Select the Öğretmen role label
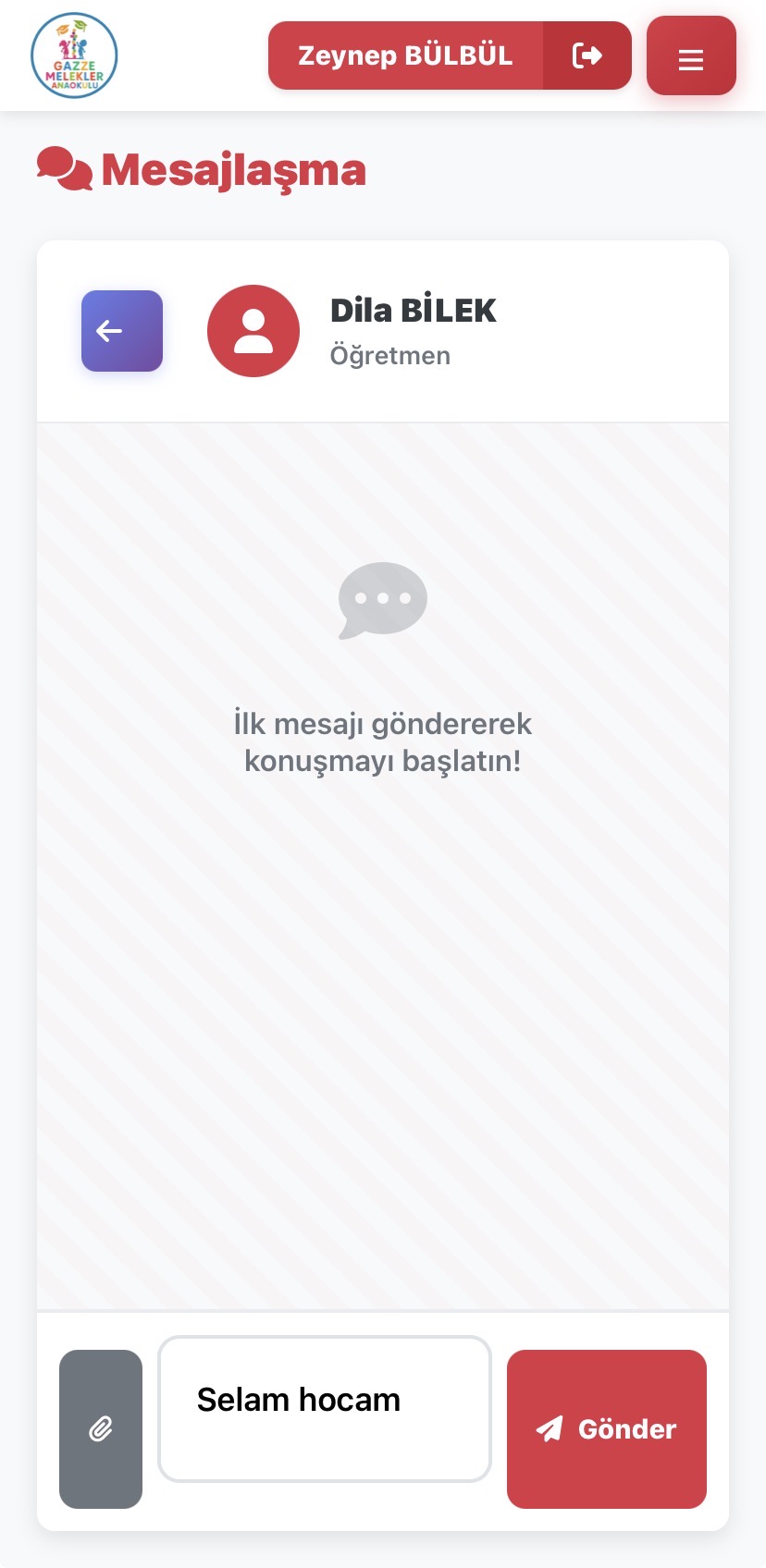766x1568 pixels. pyautogui.click(x=389, y=355)
